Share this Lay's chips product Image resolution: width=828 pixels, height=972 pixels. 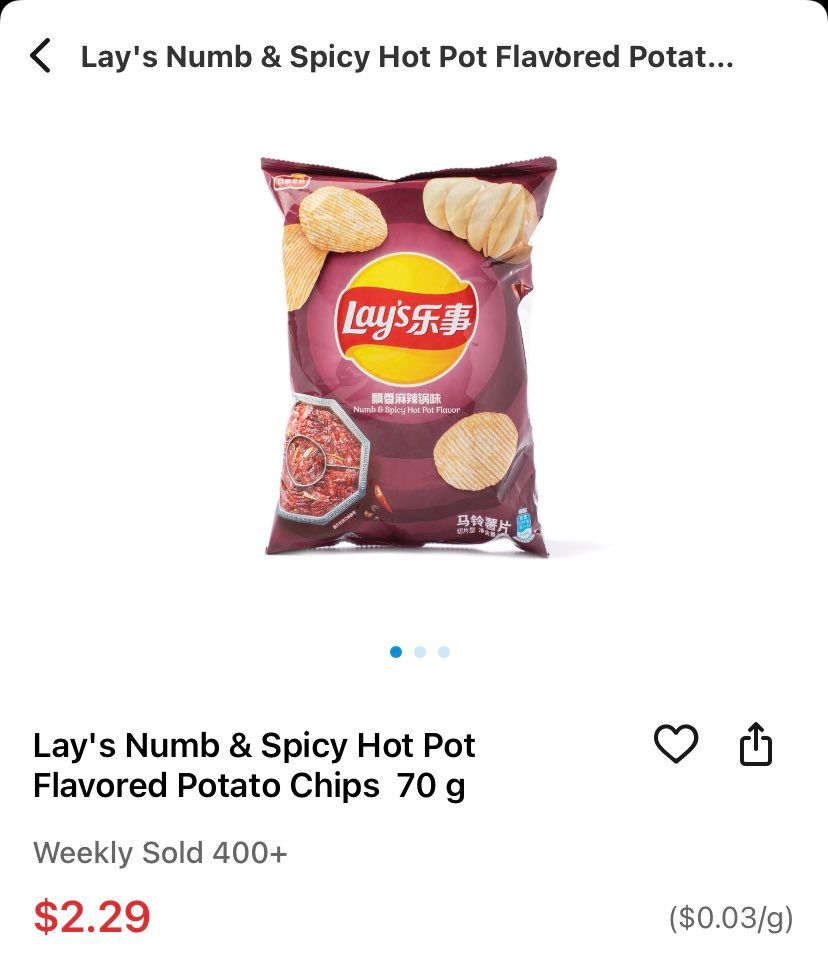[756, 744]
